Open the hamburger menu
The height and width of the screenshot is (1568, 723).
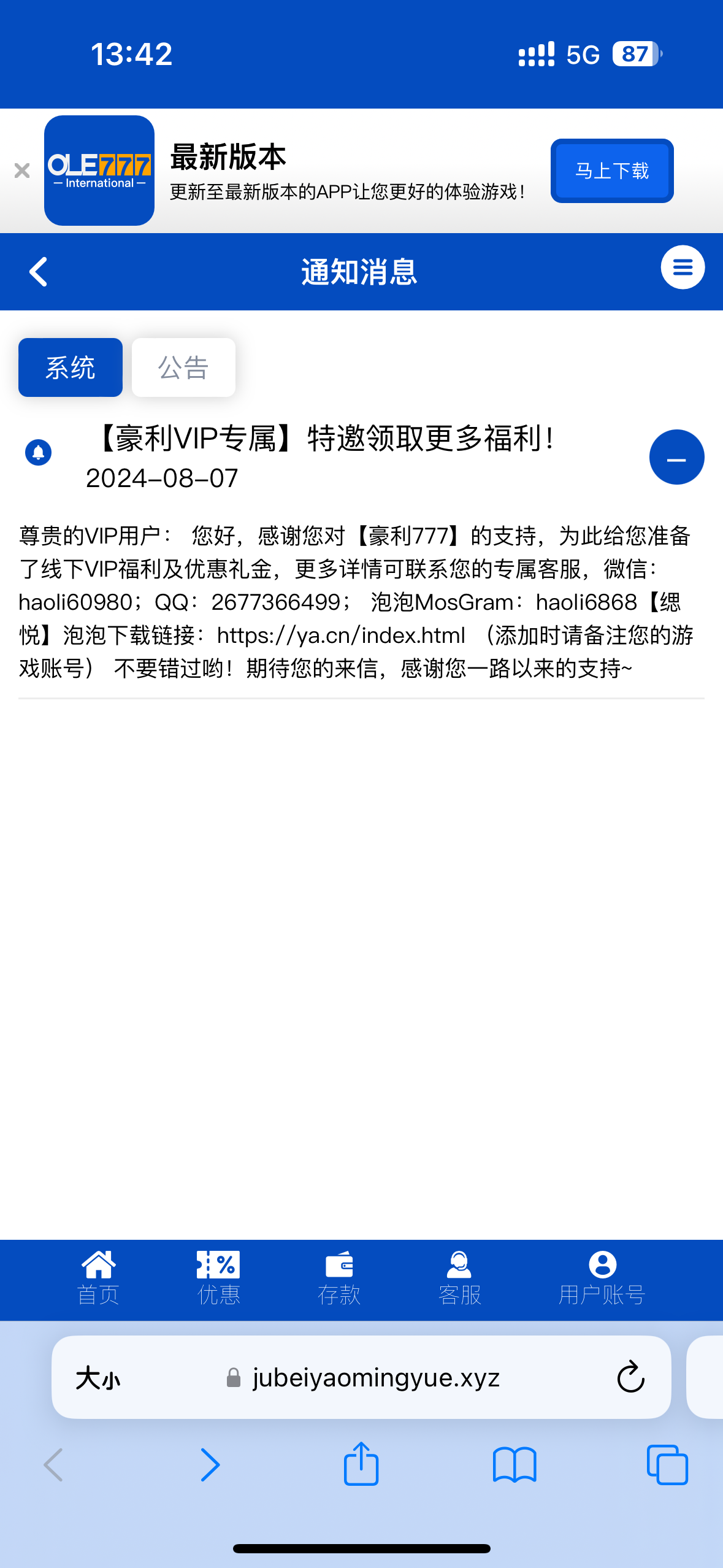(x=682, y=267)
